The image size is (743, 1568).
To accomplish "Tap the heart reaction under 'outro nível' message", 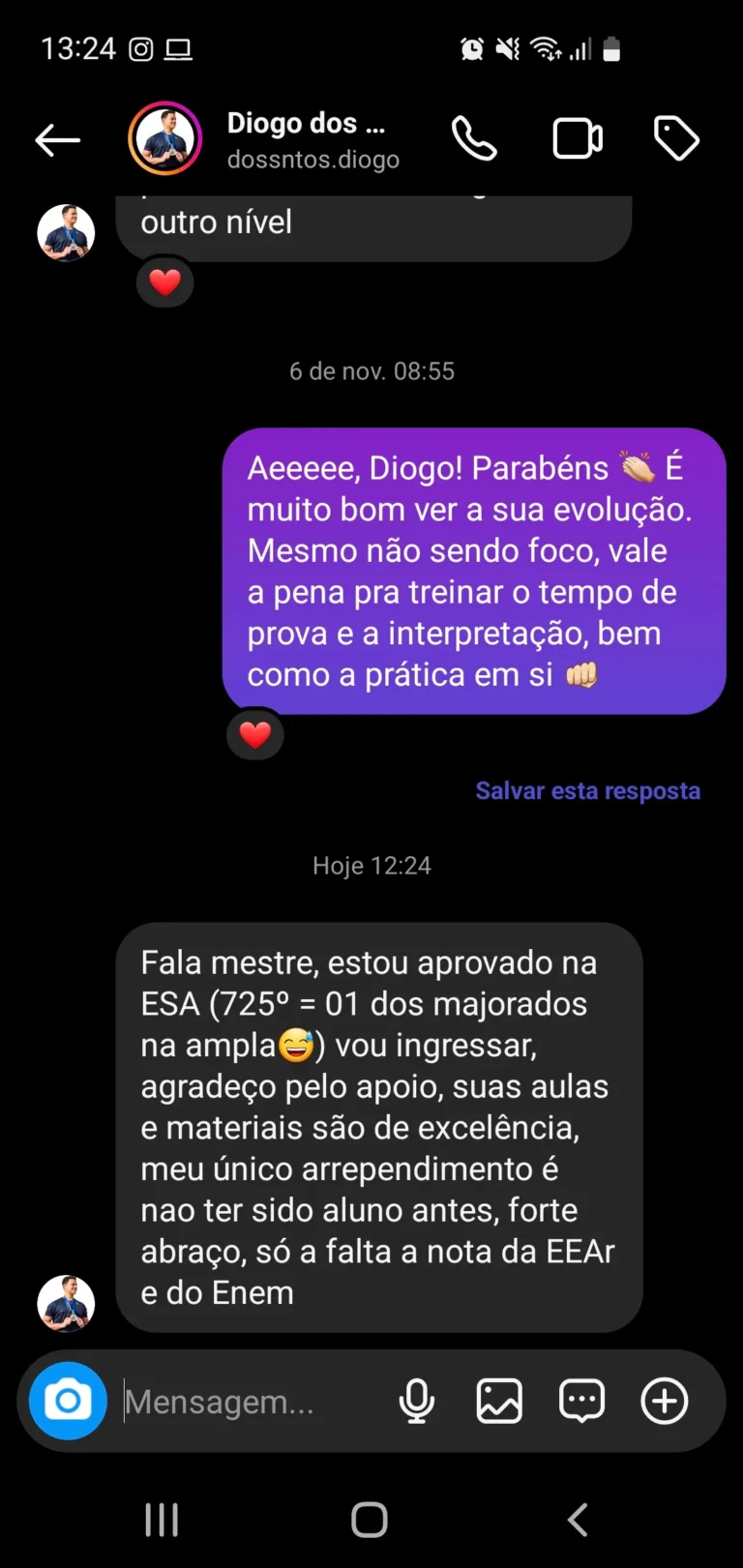I will click(x=165, y=281).
